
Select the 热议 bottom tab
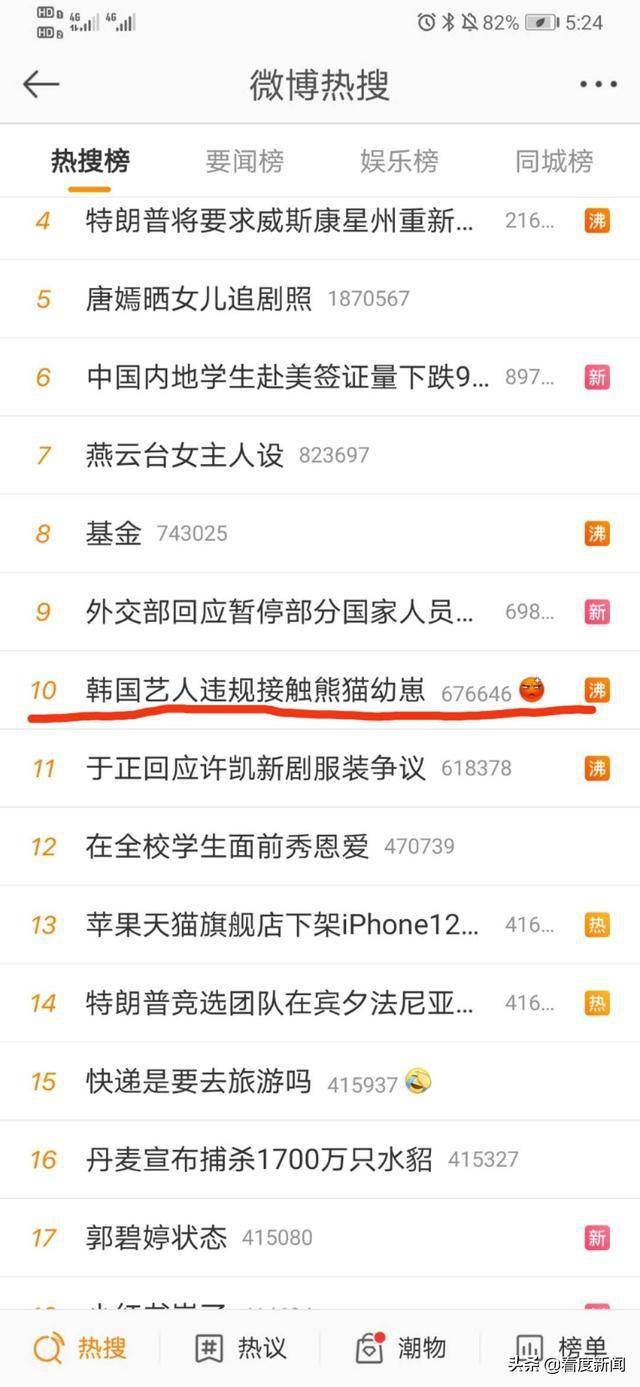pyautogui.click(x=240, y=1347)
